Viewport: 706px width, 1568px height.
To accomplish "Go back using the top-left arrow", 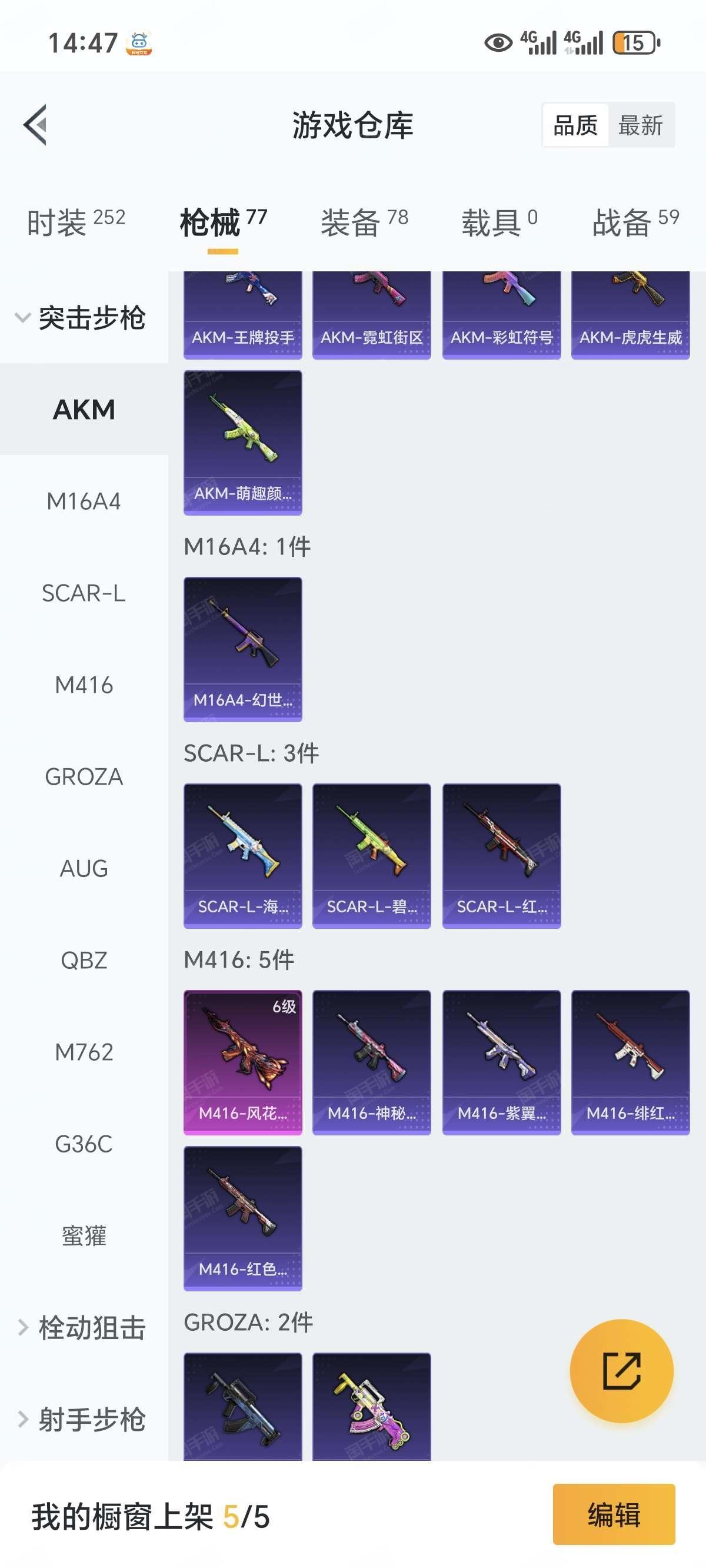I will (x=35, y=125).
